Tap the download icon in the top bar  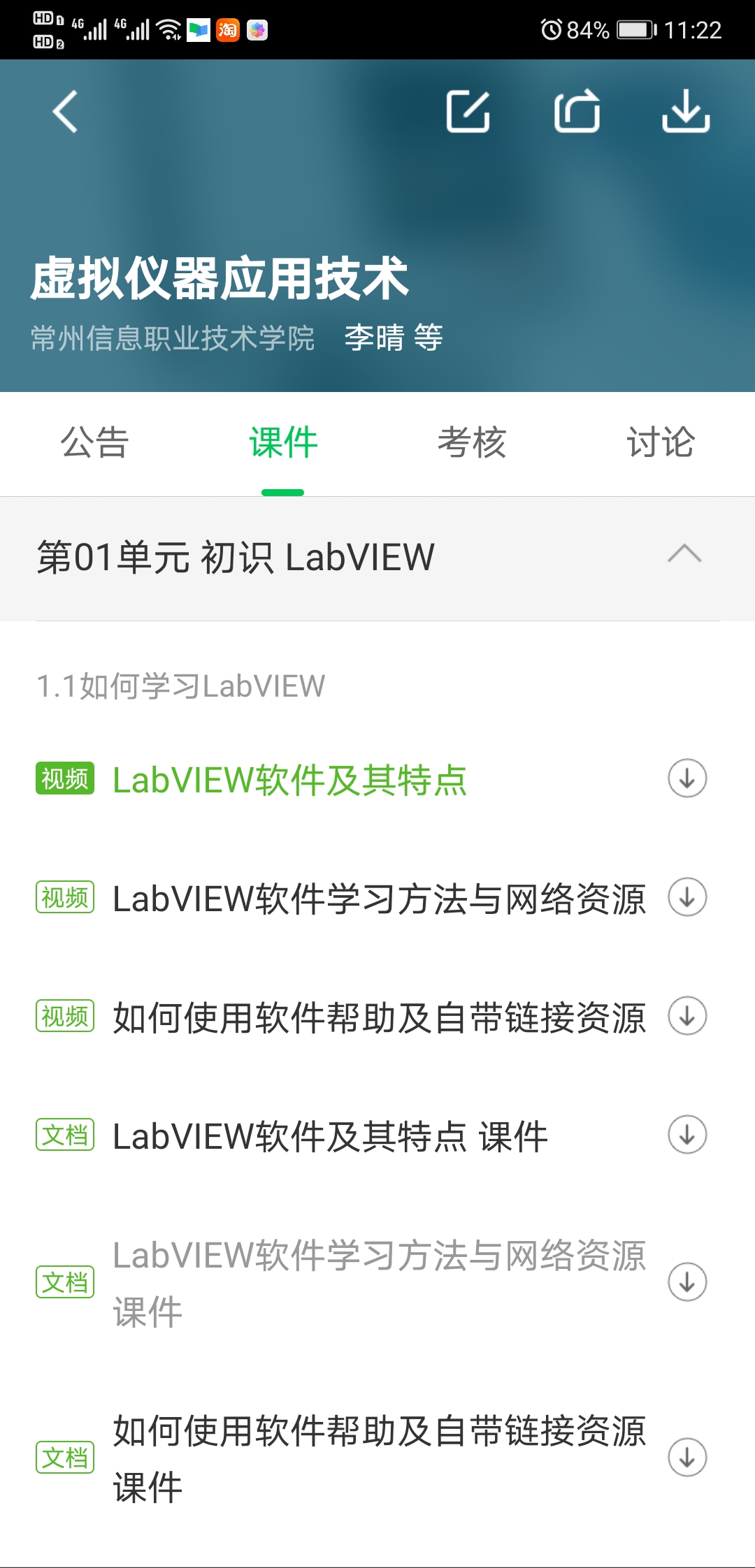click(686, 112)
